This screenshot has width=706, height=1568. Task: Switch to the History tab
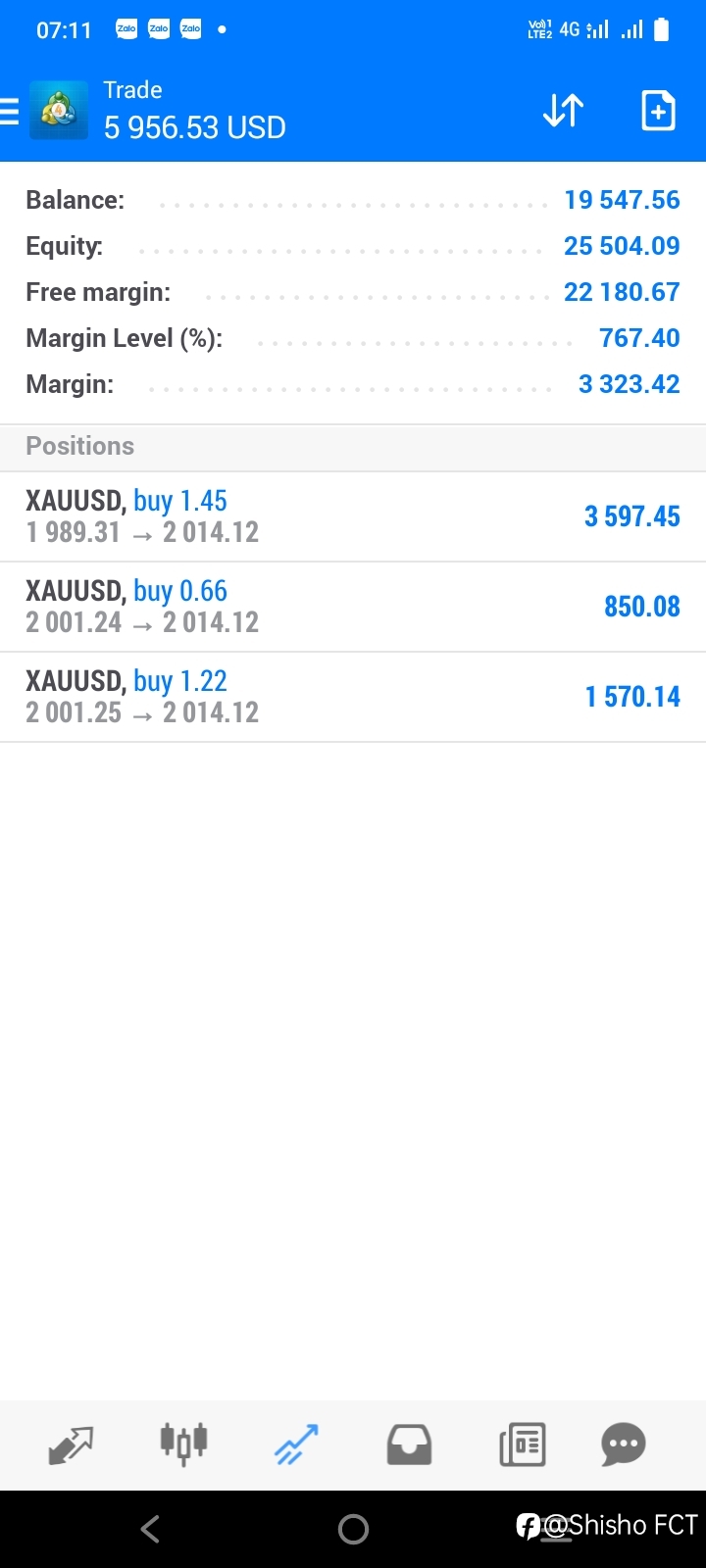point(409,1445)
